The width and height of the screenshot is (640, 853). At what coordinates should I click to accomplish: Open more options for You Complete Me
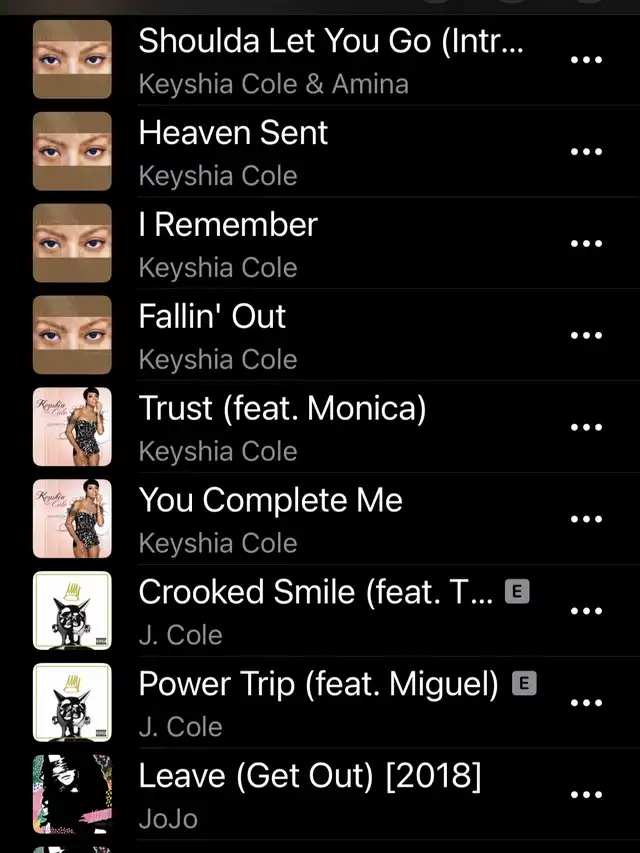585,519
